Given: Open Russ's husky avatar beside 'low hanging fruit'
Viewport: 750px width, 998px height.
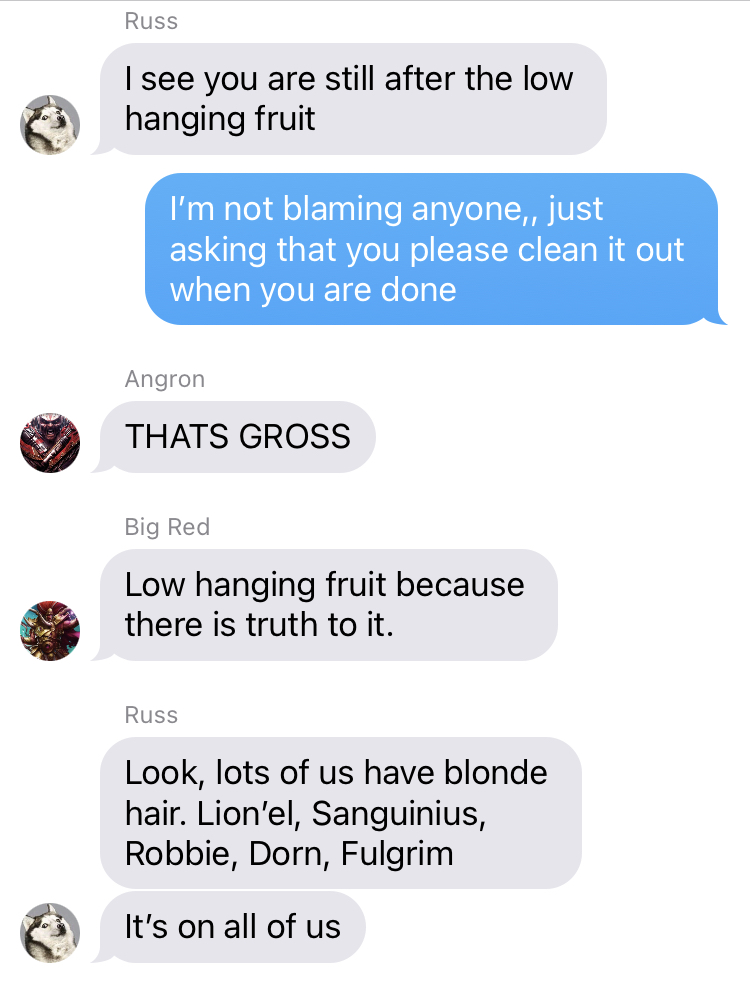Looking at the screenshot, I should click(x=49, y=125).
